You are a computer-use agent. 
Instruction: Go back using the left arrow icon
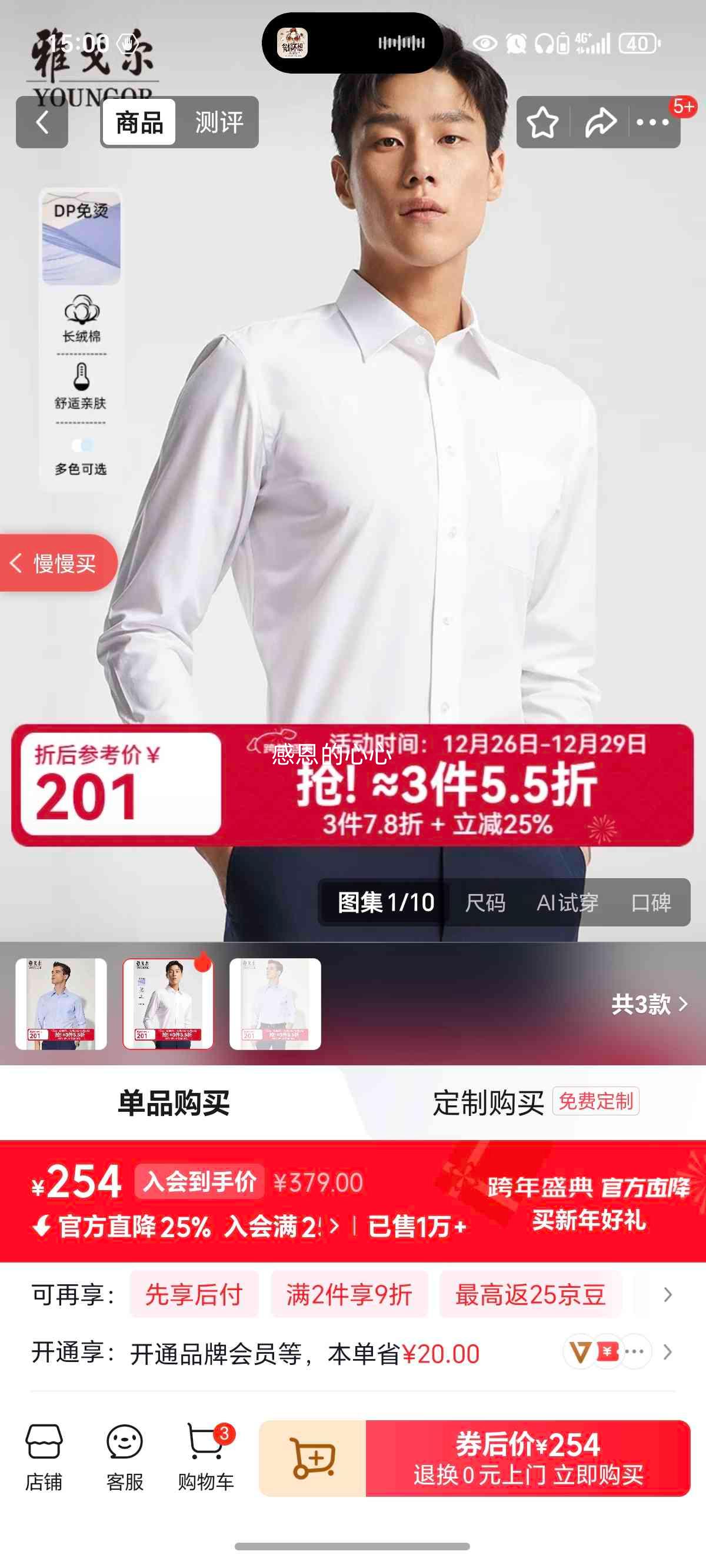point(41,123)
